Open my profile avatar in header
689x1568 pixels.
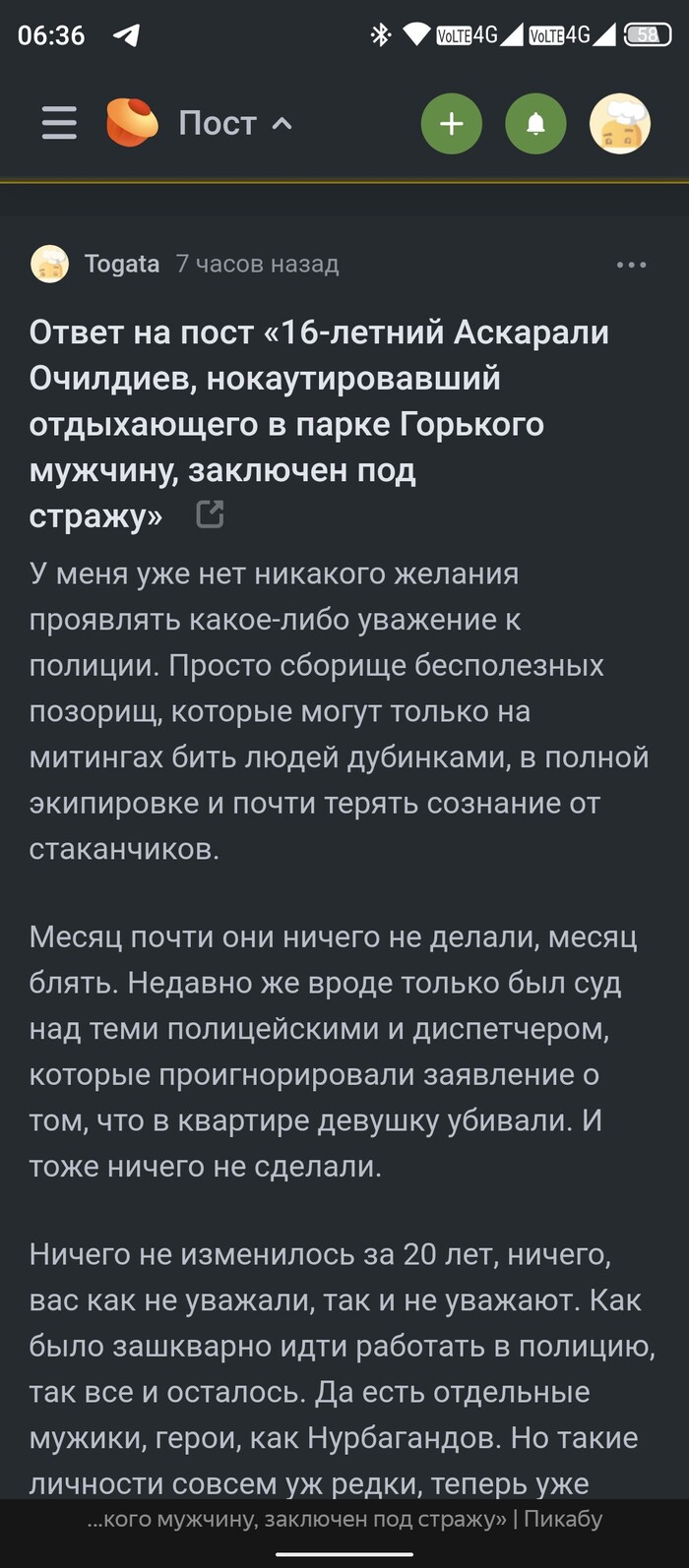coord(619,123)
